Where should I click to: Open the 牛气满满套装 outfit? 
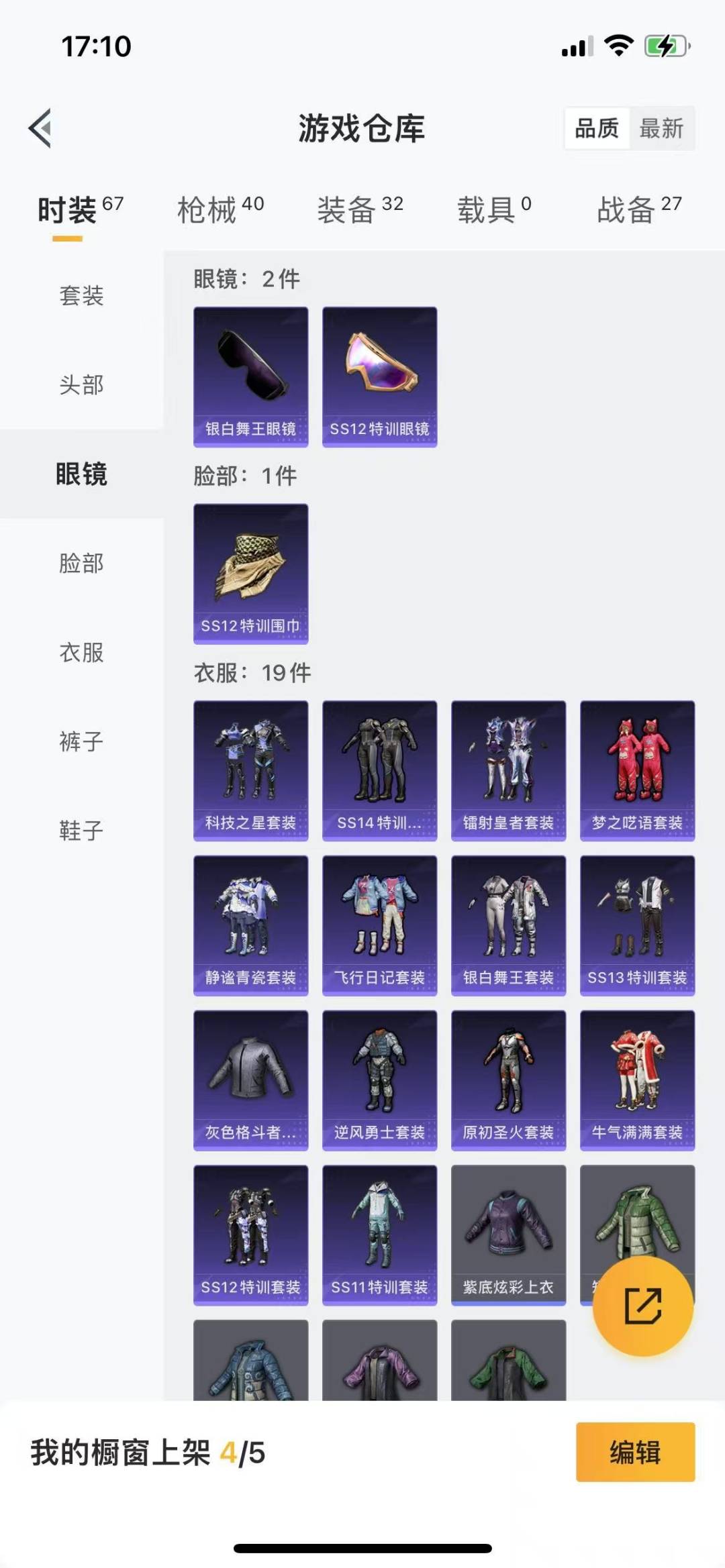click(638, 1081)
